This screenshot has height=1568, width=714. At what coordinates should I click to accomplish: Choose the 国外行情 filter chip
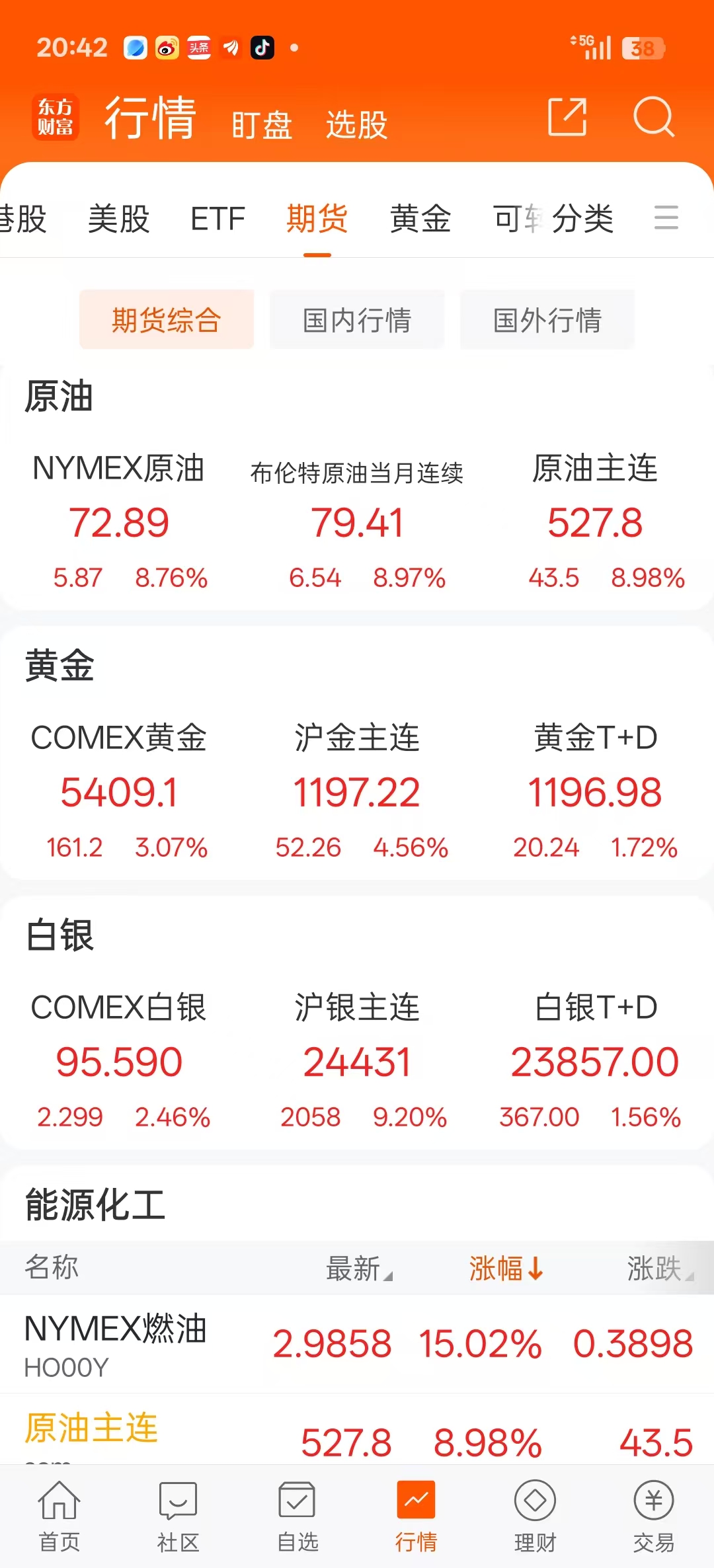(547, 320)
